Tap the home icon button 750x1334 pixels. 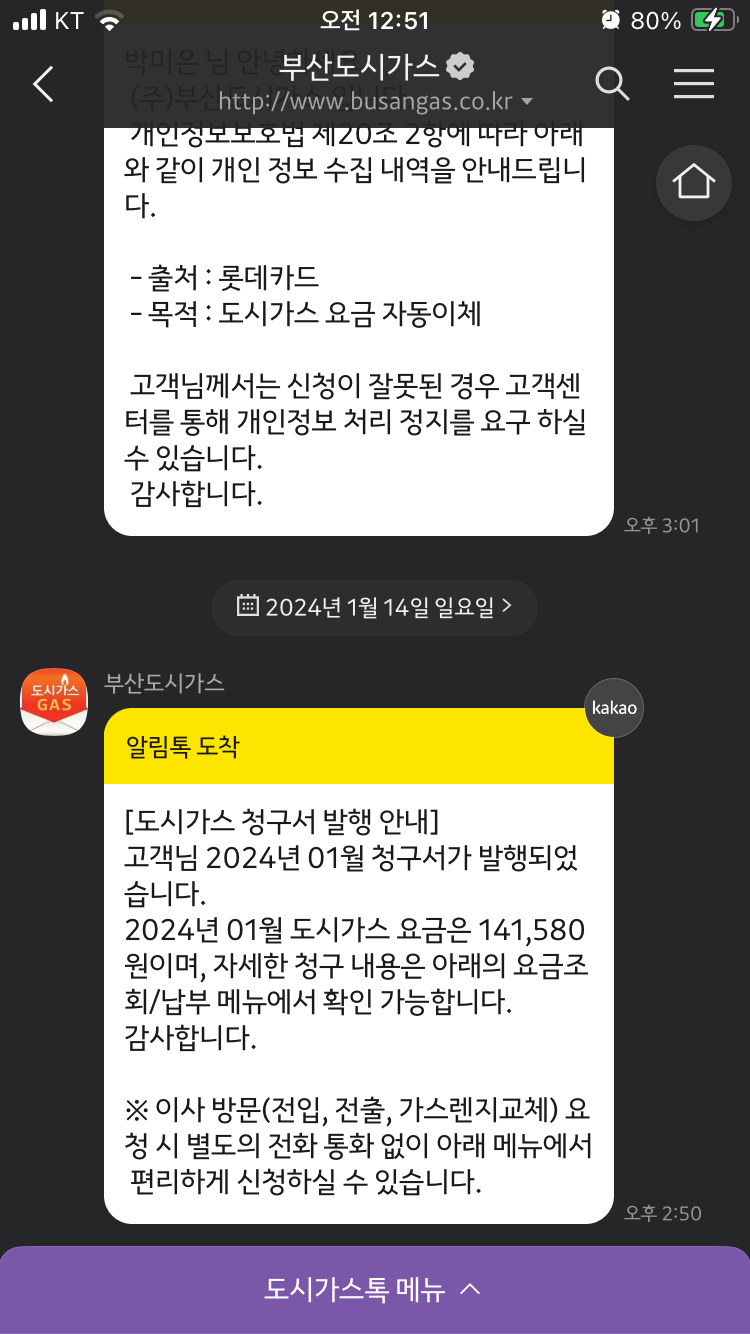[693, 183]
